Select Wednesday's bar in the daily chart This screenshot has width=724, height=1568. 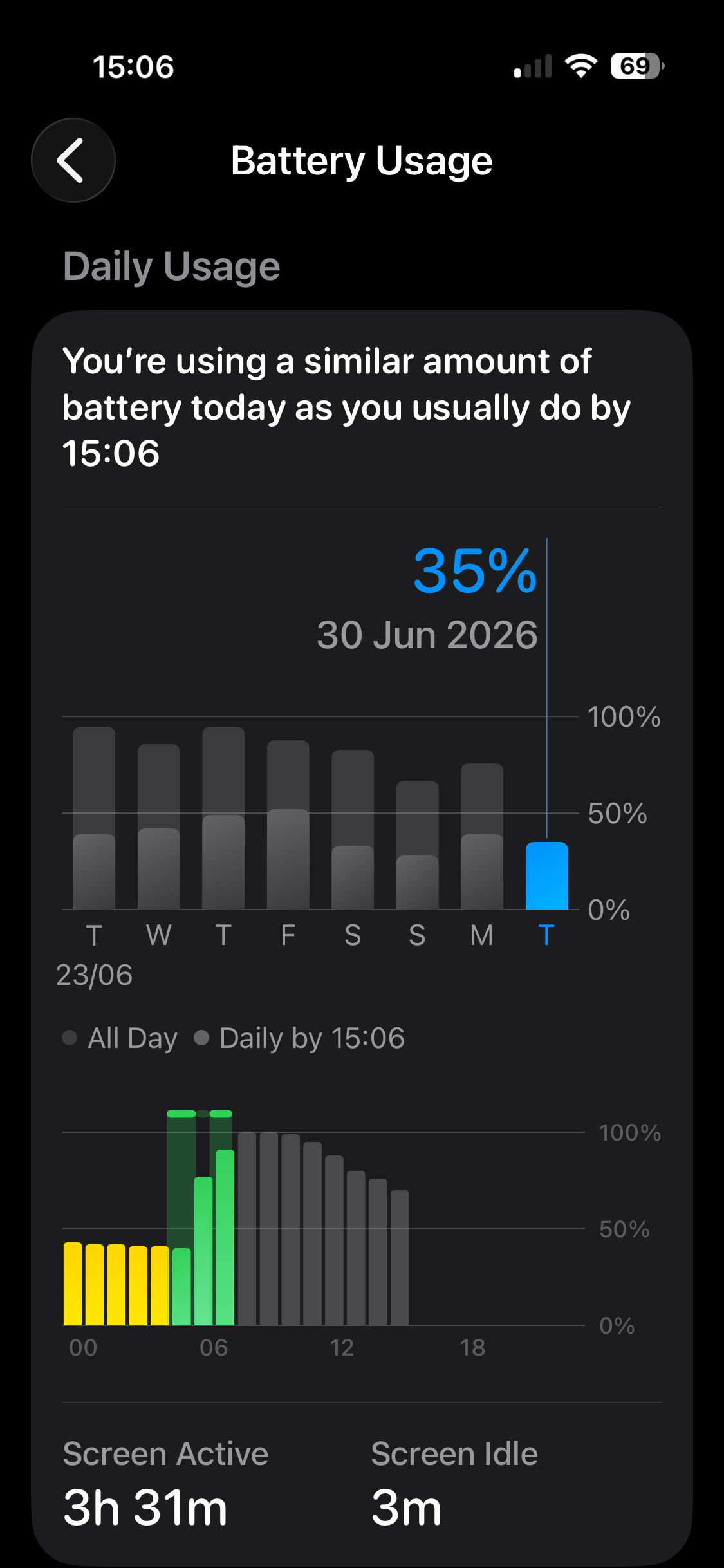[x=159, y=826]
